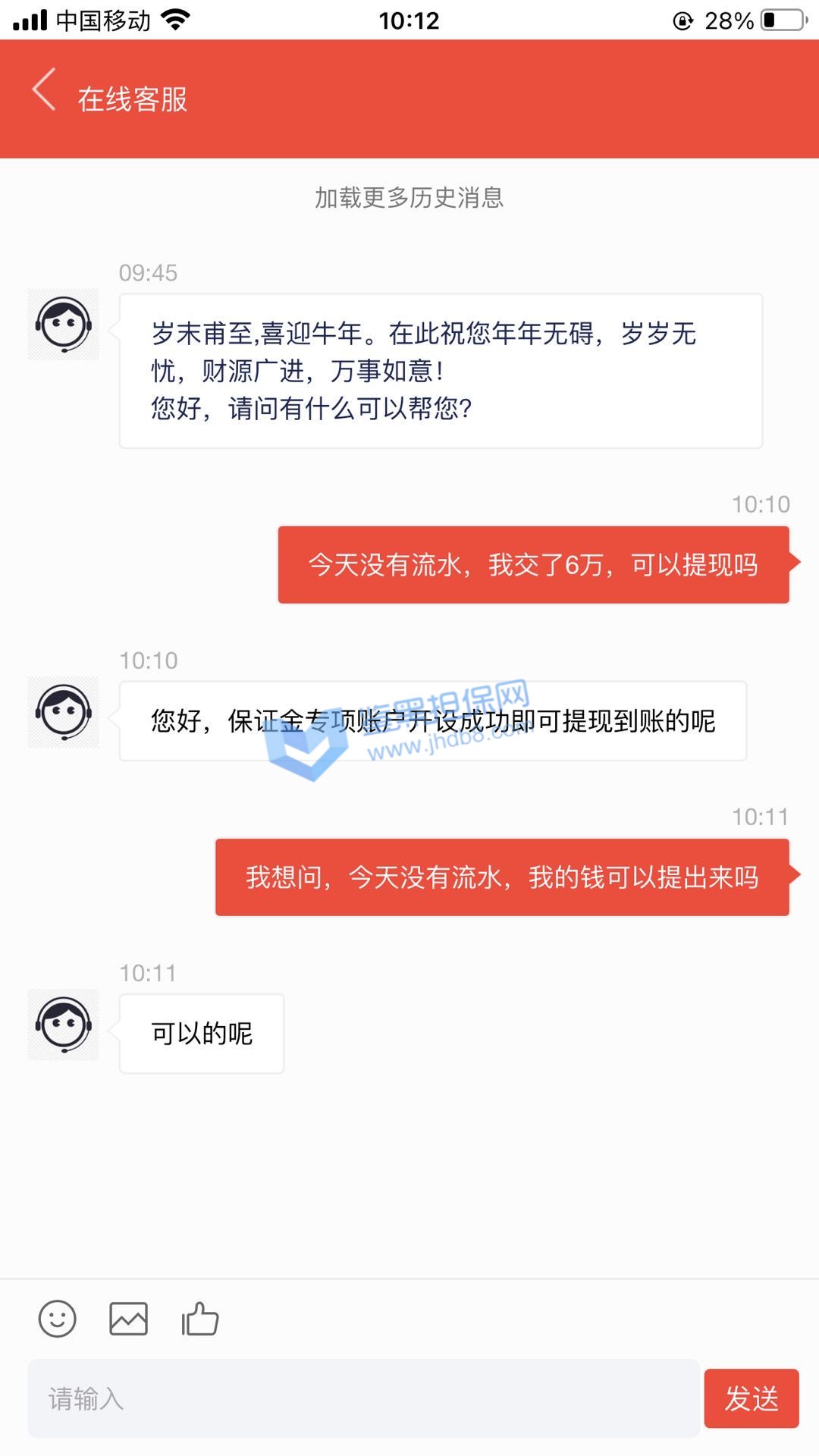Focus the 请输入 message field
This screenshot has width=819, height=1456.
pos(364,1398)
